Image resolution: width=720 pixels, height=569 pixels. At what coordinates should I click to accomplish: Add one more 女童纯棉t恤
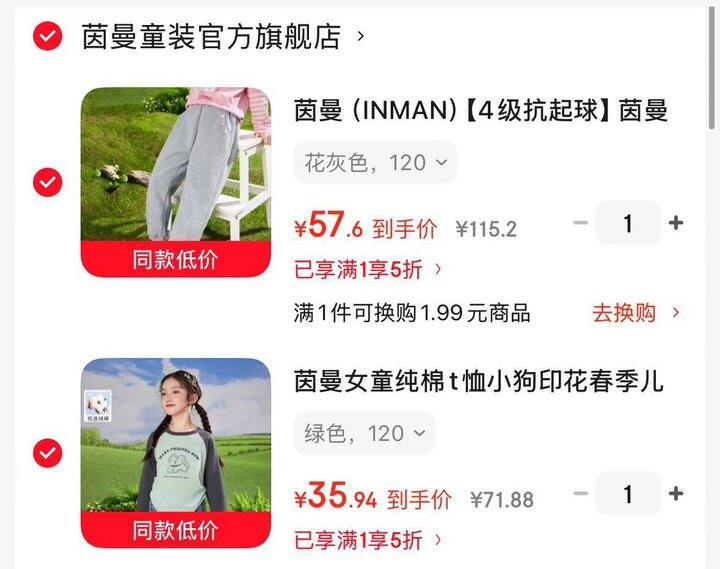tap(676, 493)
